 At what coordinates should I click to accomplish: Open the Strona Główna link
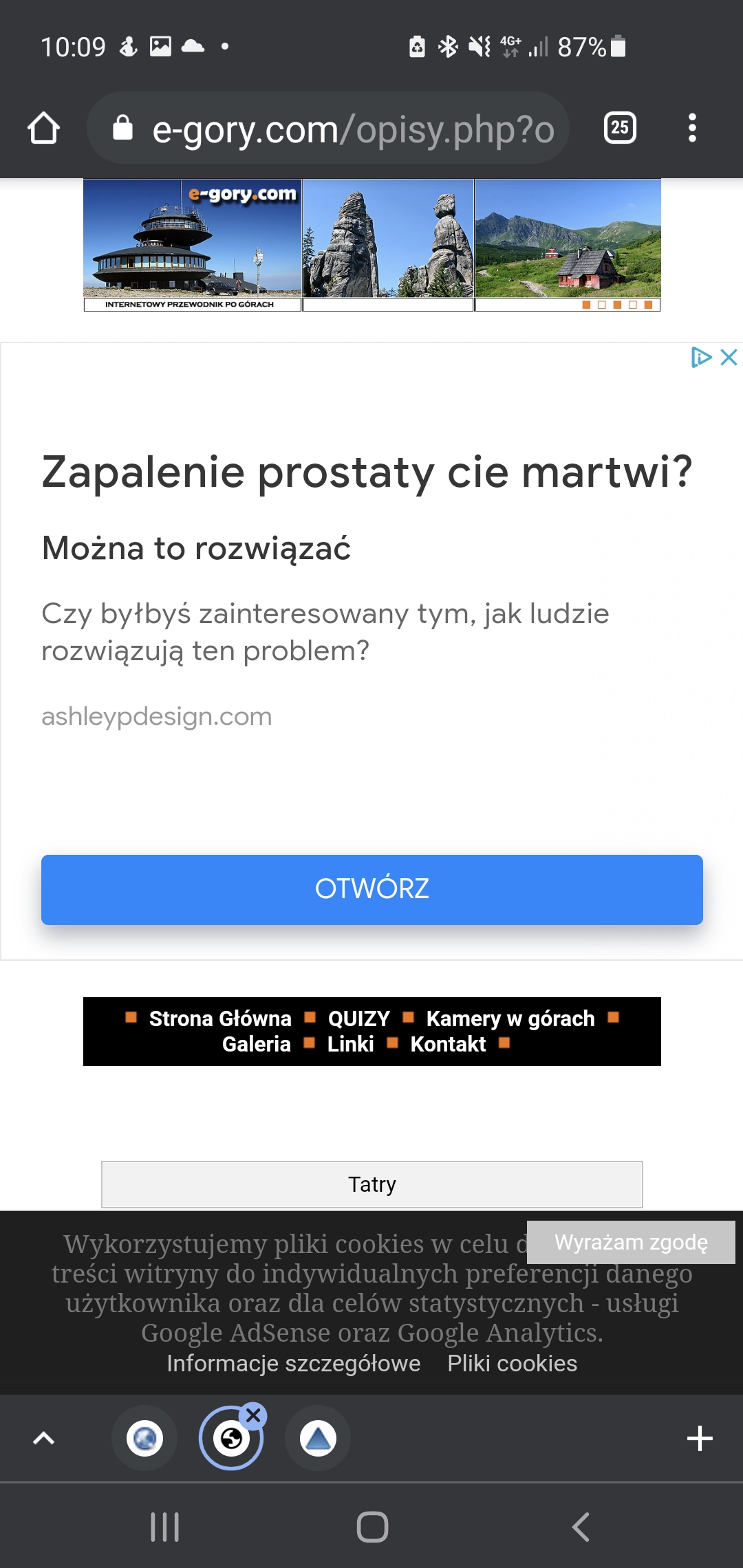point(220,1019)
